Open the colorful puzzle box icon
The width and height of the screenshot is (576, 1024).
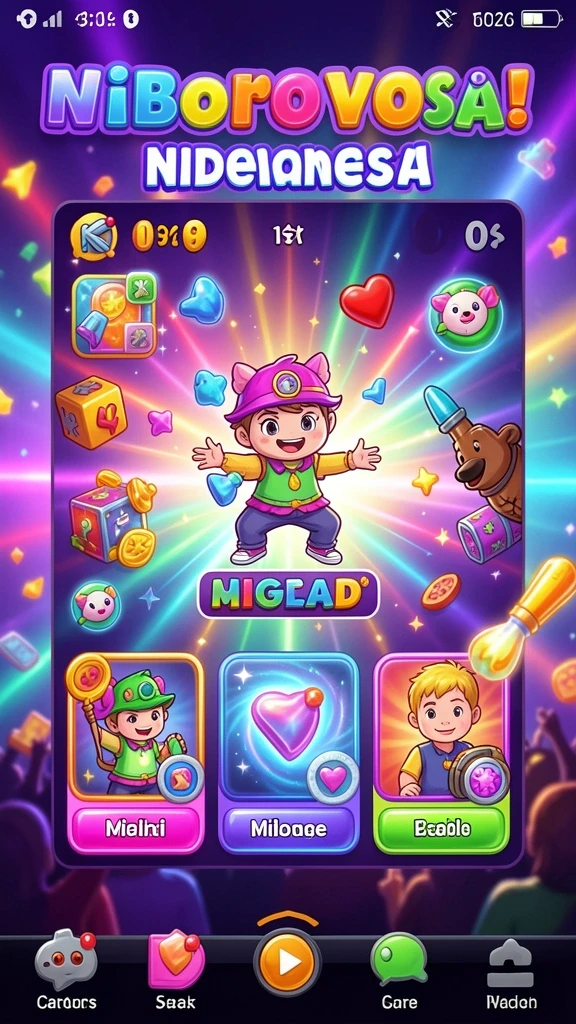(114, 315)
